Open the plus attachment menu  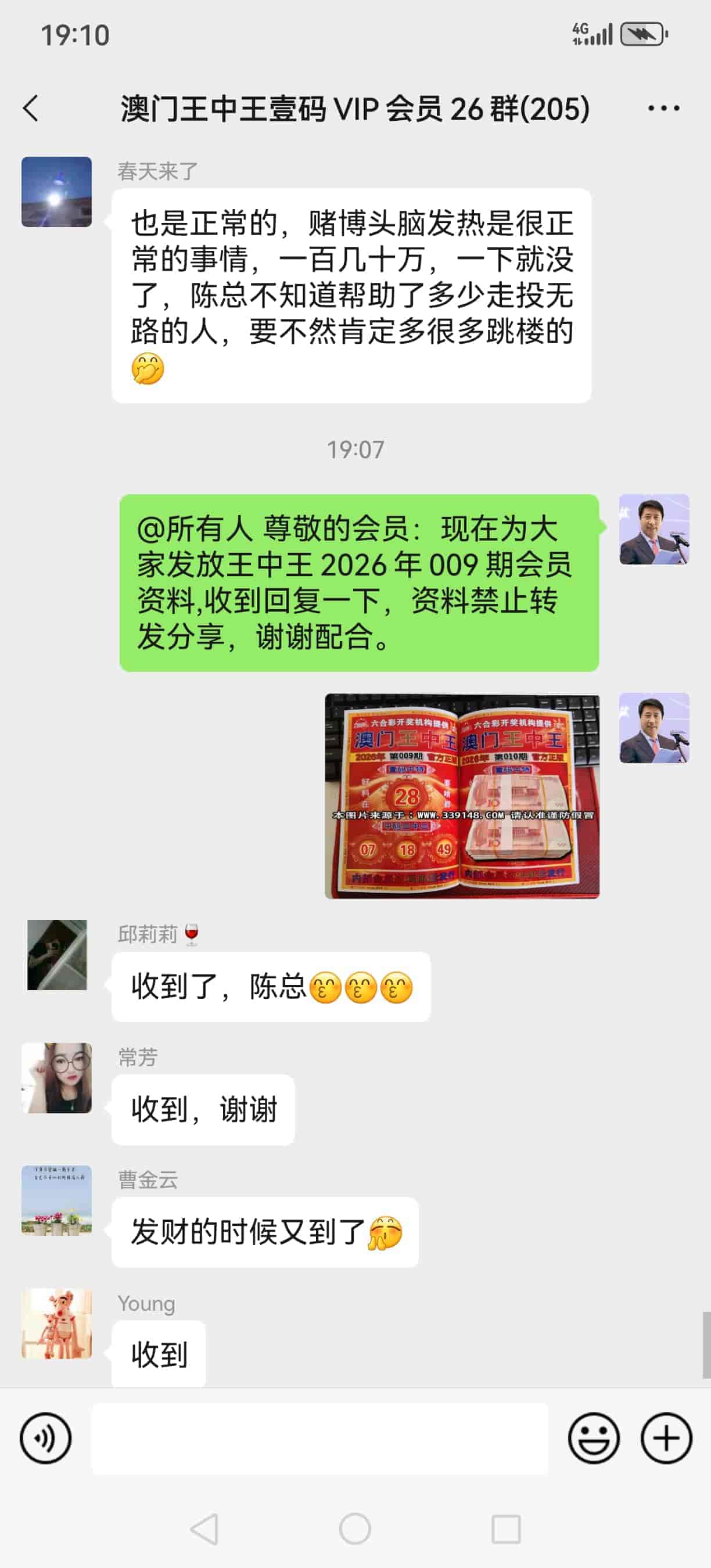tap(666, 1438)
